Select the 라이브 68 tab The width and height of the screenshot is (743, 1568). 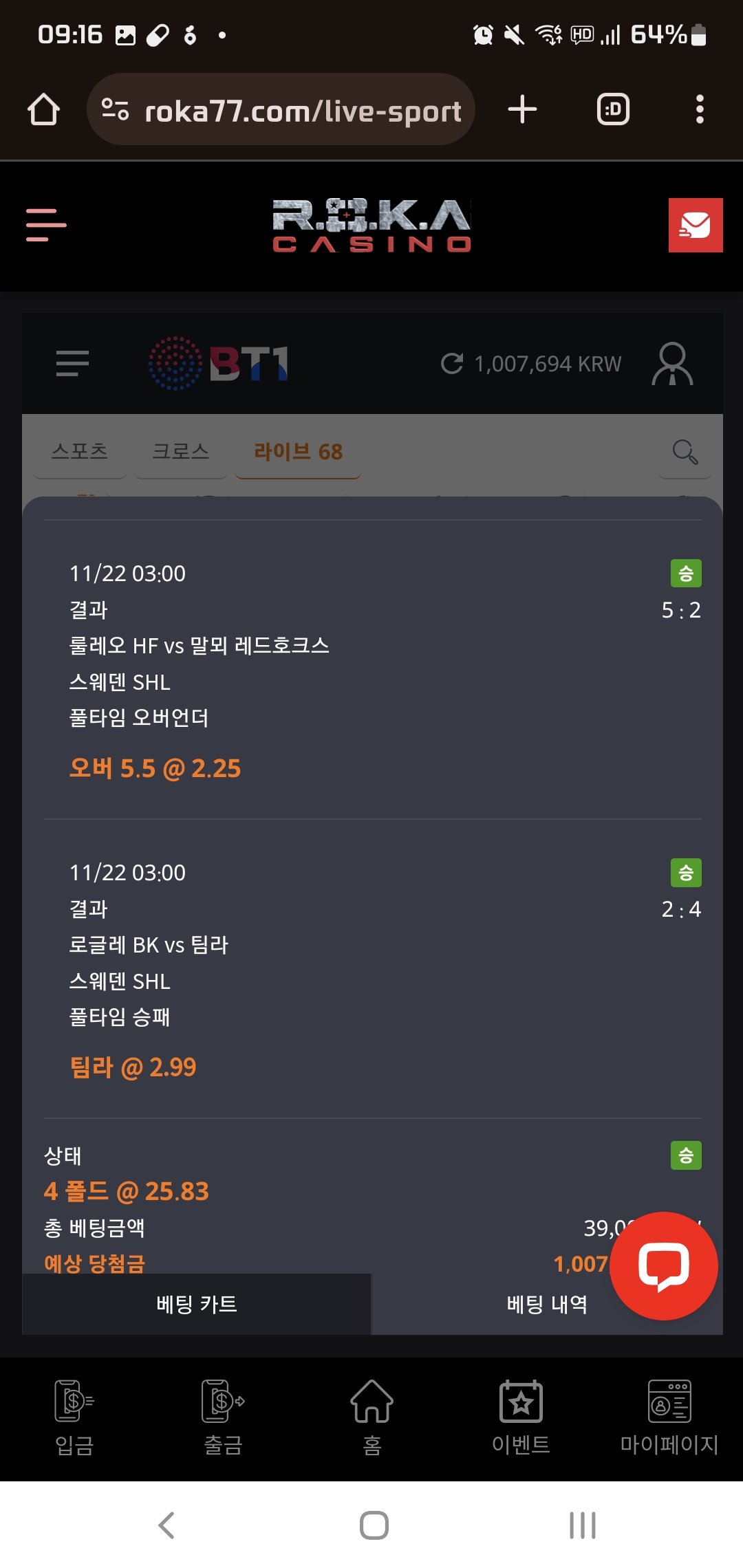[298, 451]
